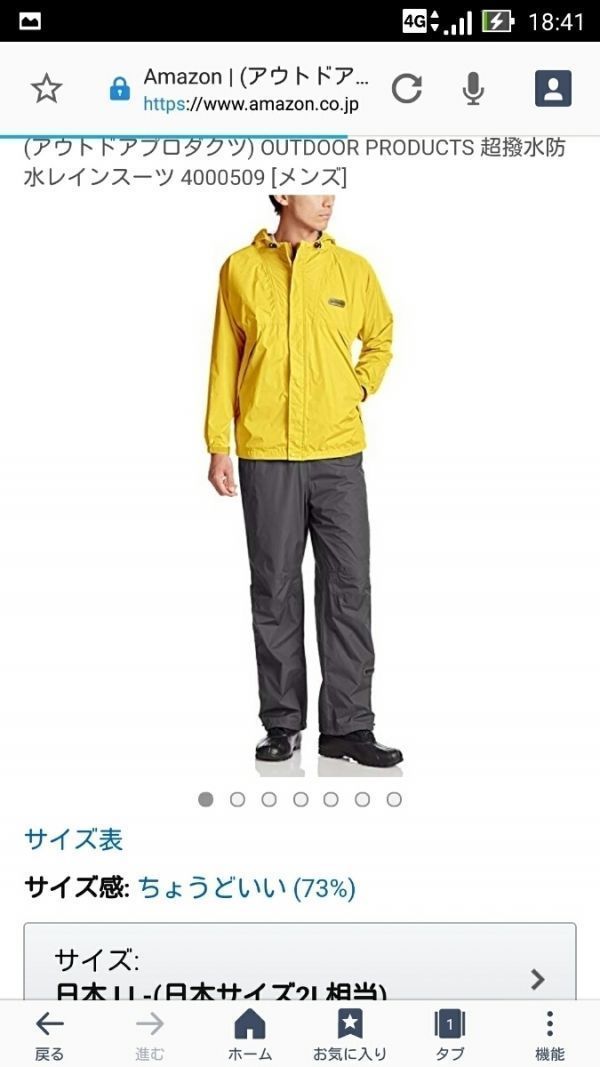
Task: Start voice search with the microphone
Action: click(473, 89)
